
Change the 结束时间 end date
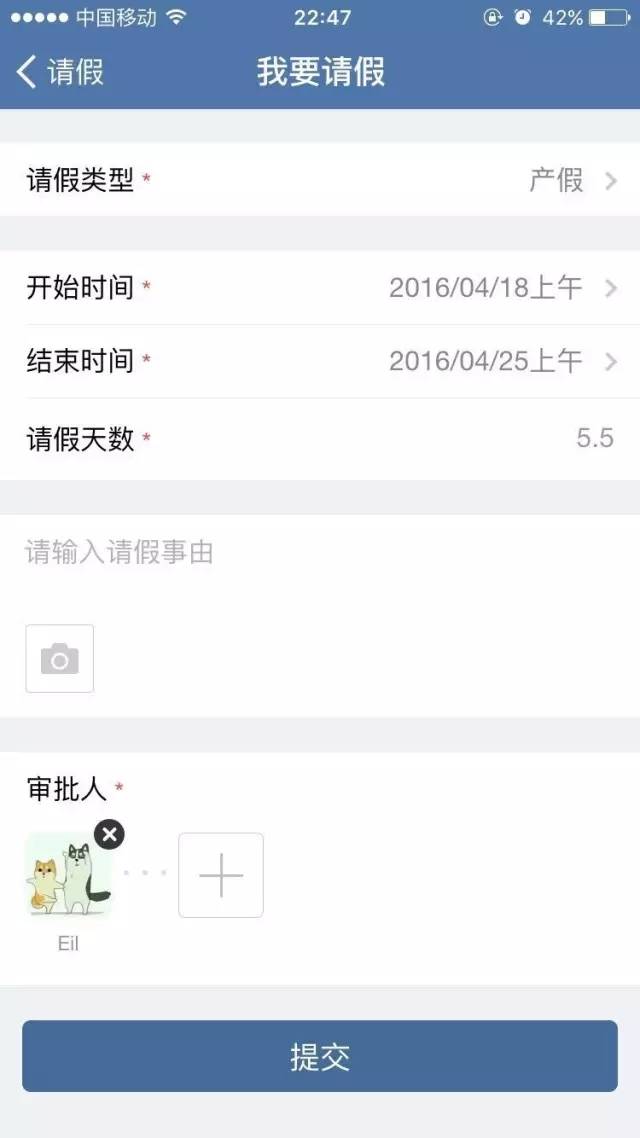320,361
